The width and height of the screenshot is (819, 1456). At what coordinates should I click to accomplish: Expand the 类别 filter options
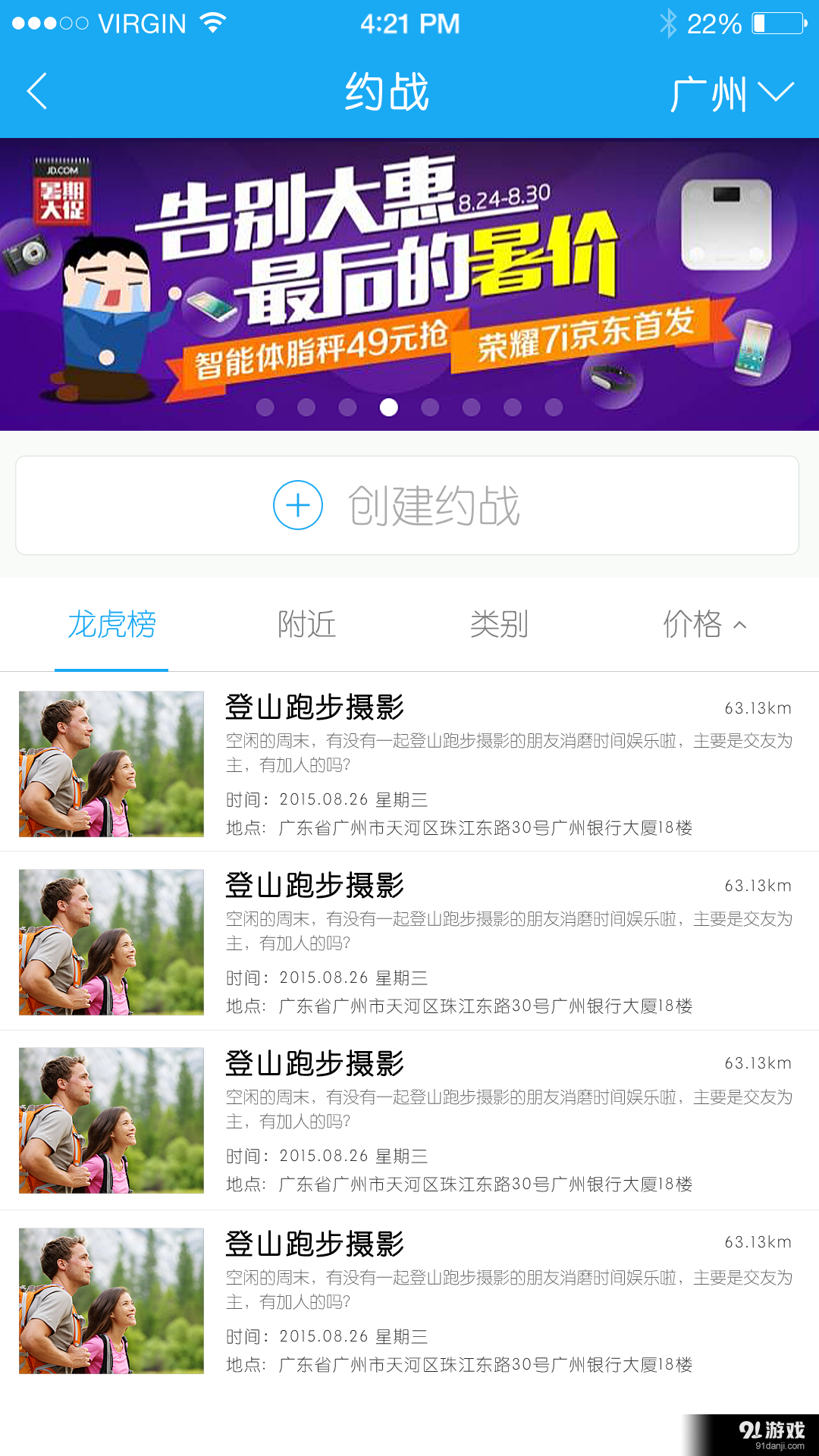500,624
